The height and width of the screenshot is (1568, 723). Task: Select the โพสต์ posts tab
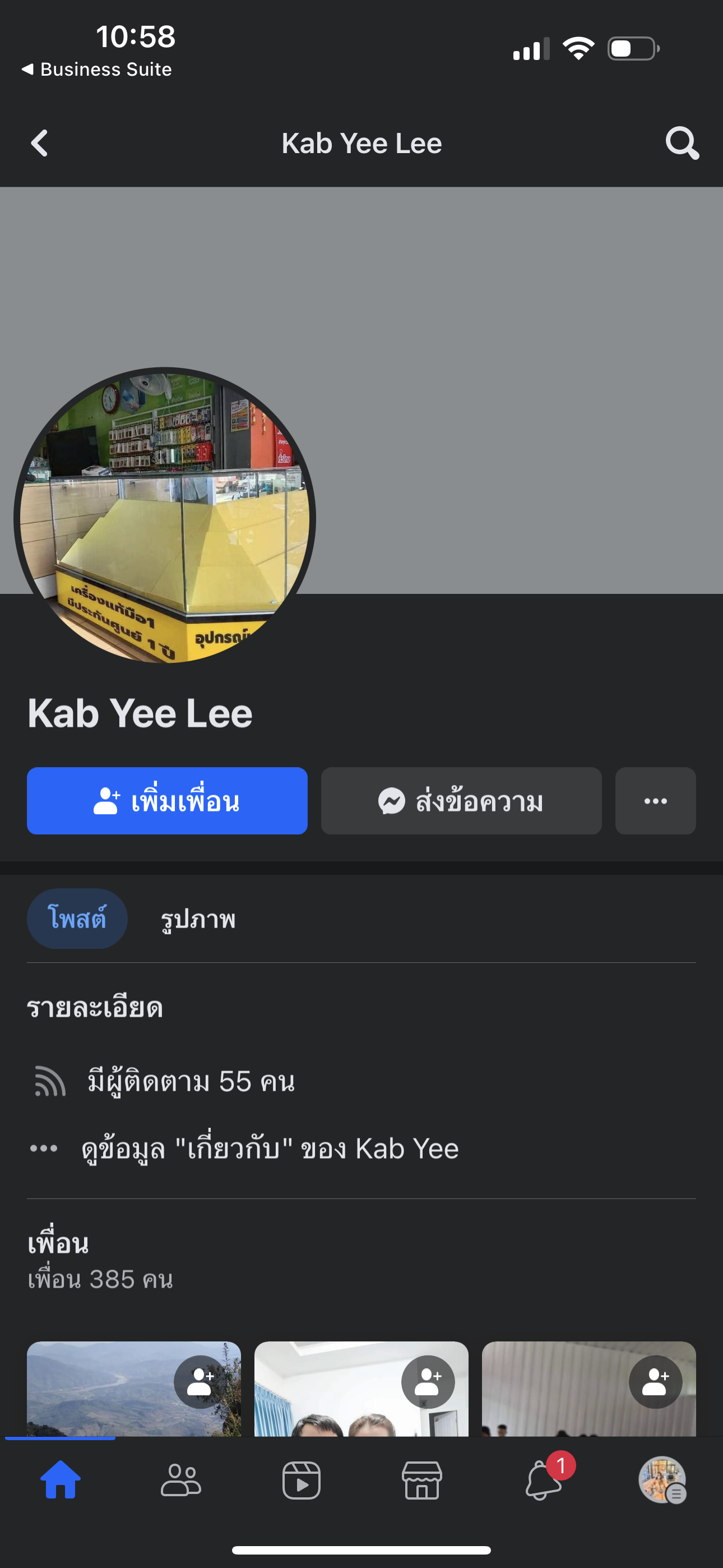[x=77, y=919]
